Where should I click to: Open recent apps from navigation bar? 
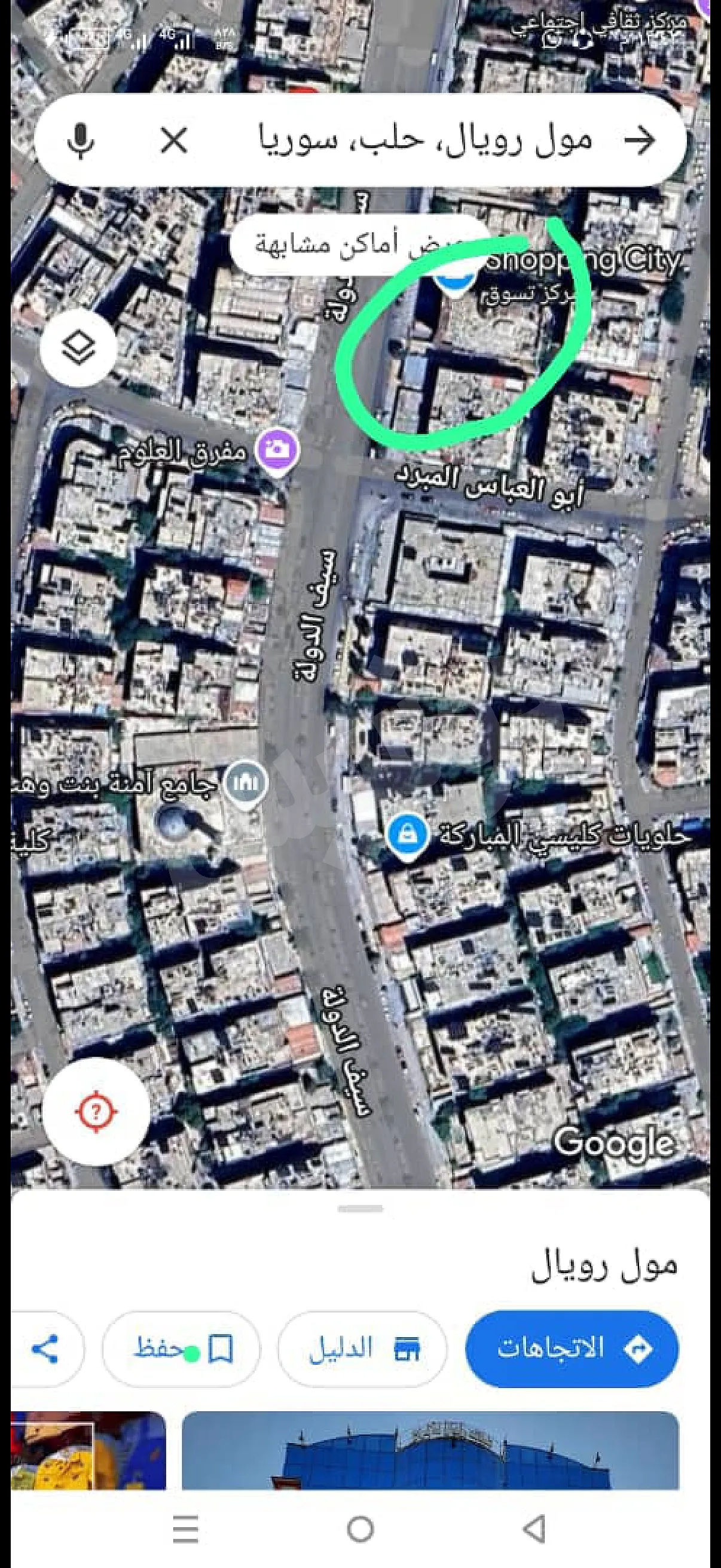[185, 1529]
